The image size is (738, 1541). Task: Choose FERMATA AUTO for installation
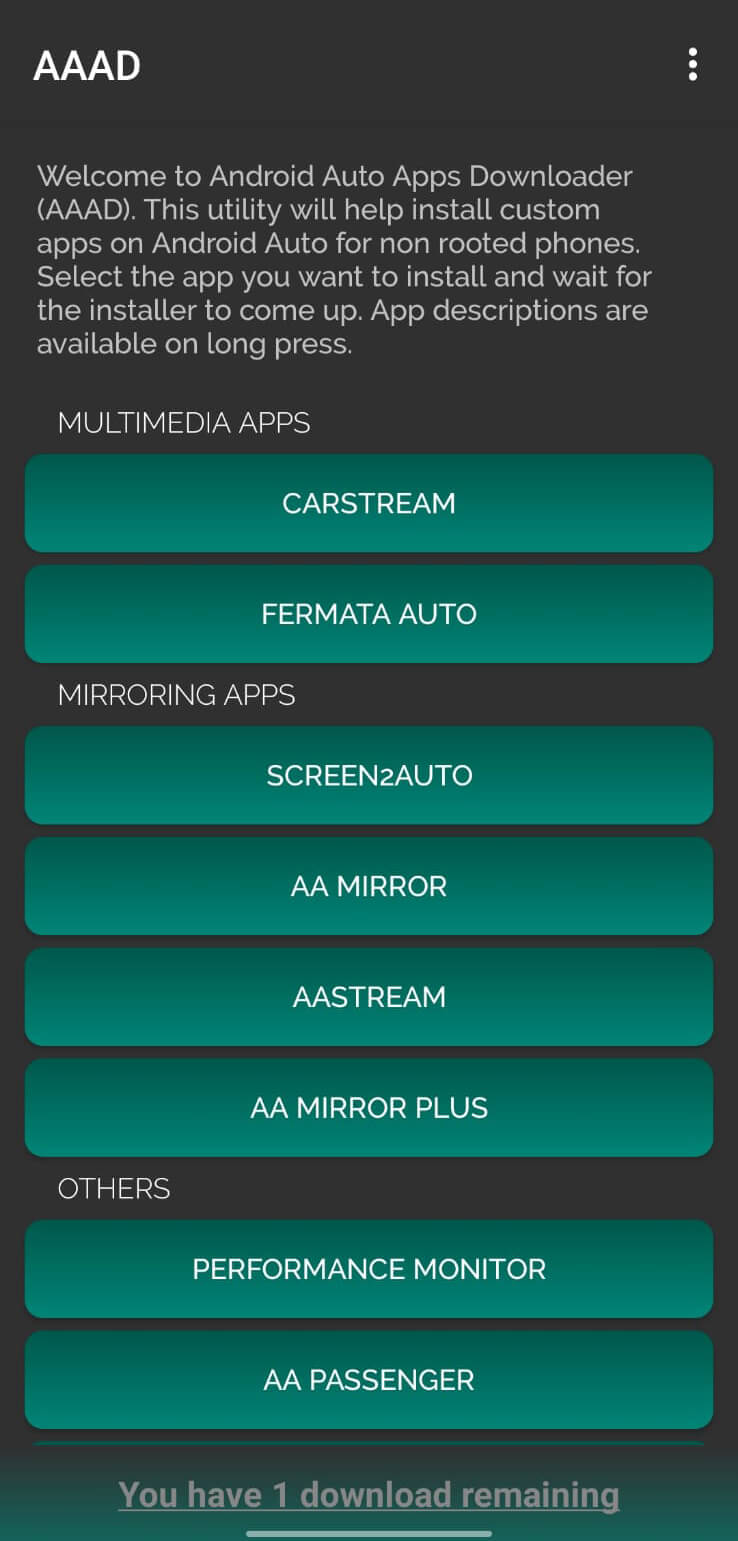click(x=369, y=614)
